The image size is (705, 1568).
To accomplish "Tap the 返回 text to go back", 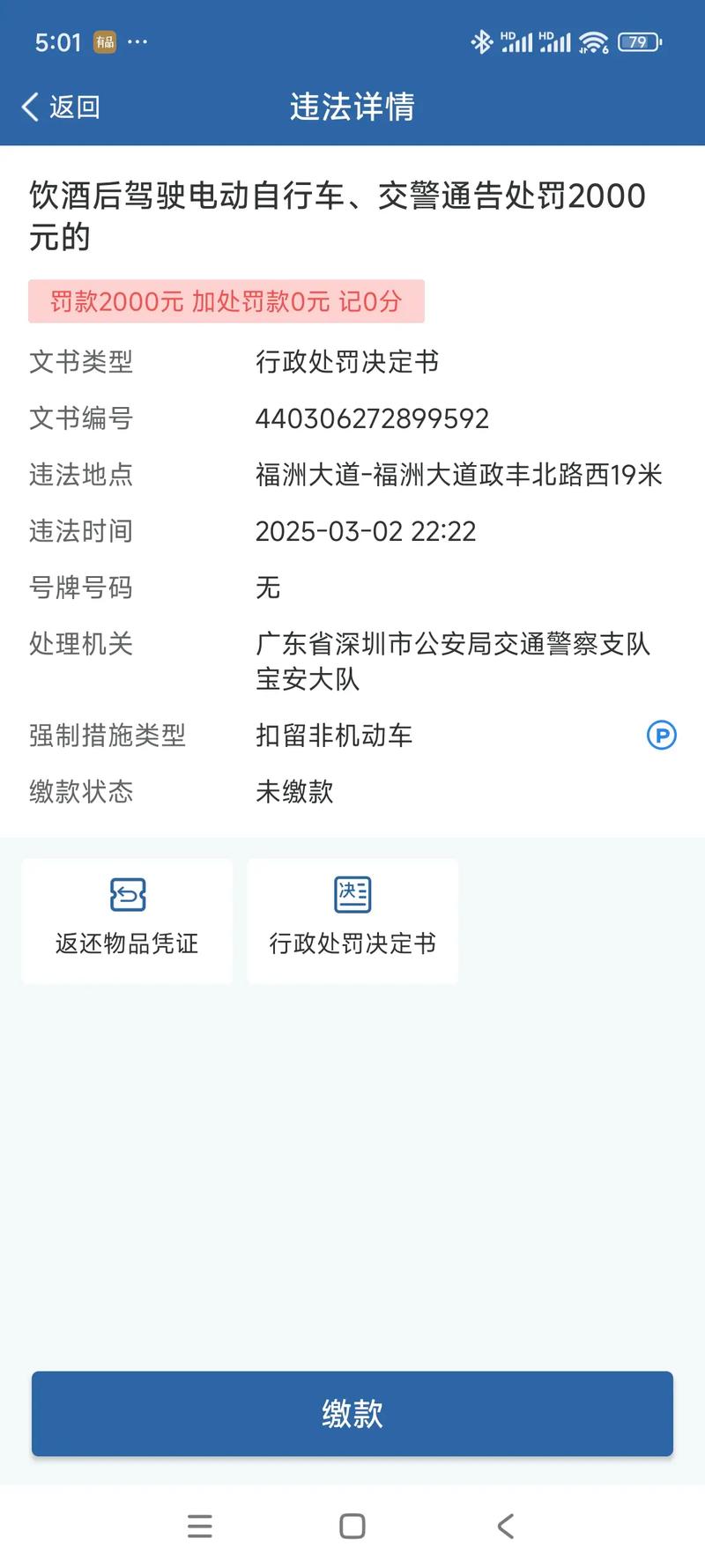I will point(75,107).
